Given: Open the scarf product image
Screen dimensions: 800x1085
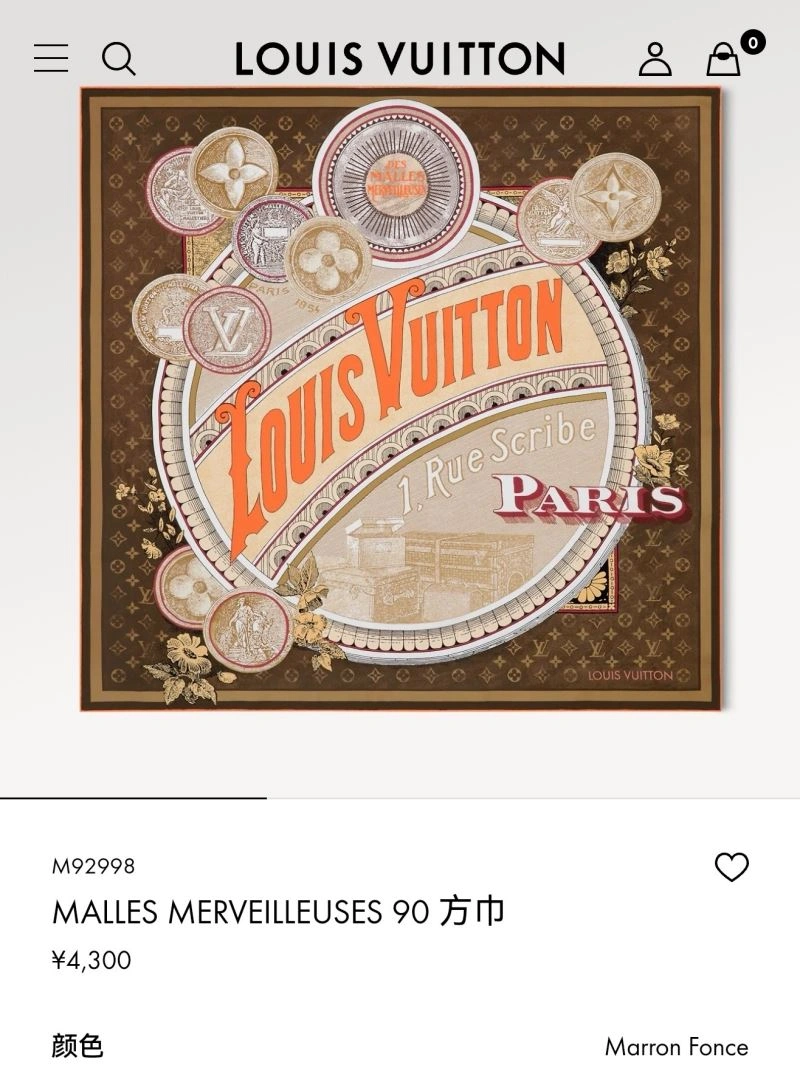Looking at the screenshot, I should [x=400, y=400].
